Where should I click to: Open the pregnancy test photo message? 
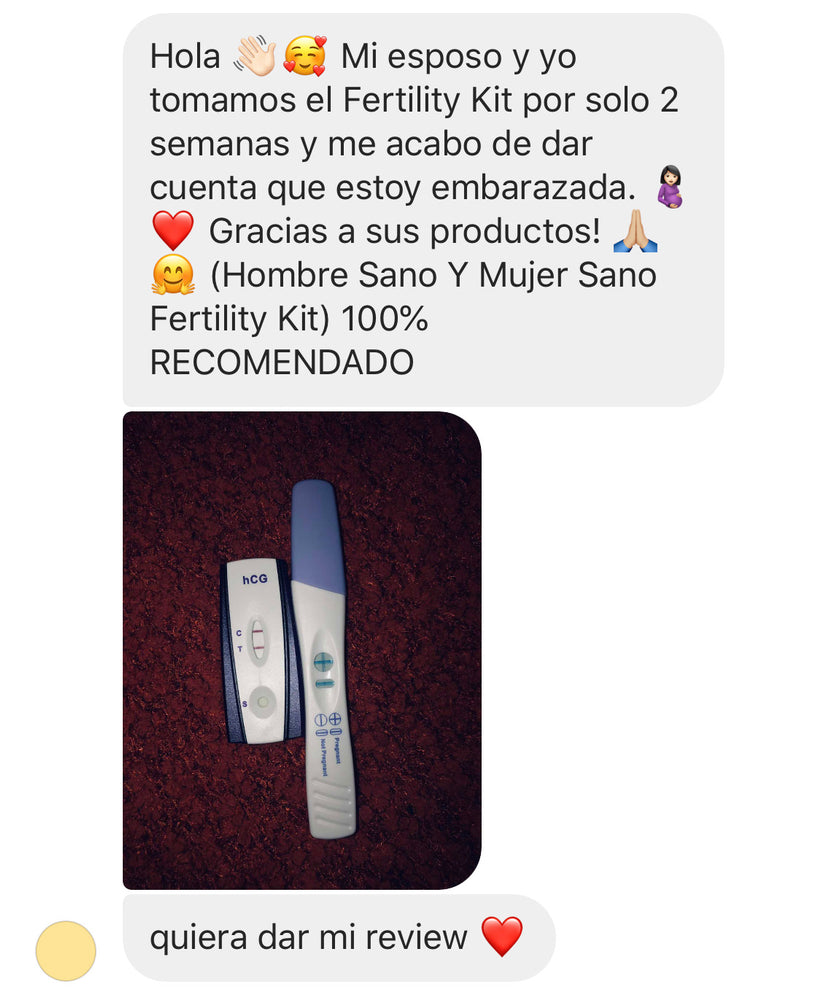301,650
